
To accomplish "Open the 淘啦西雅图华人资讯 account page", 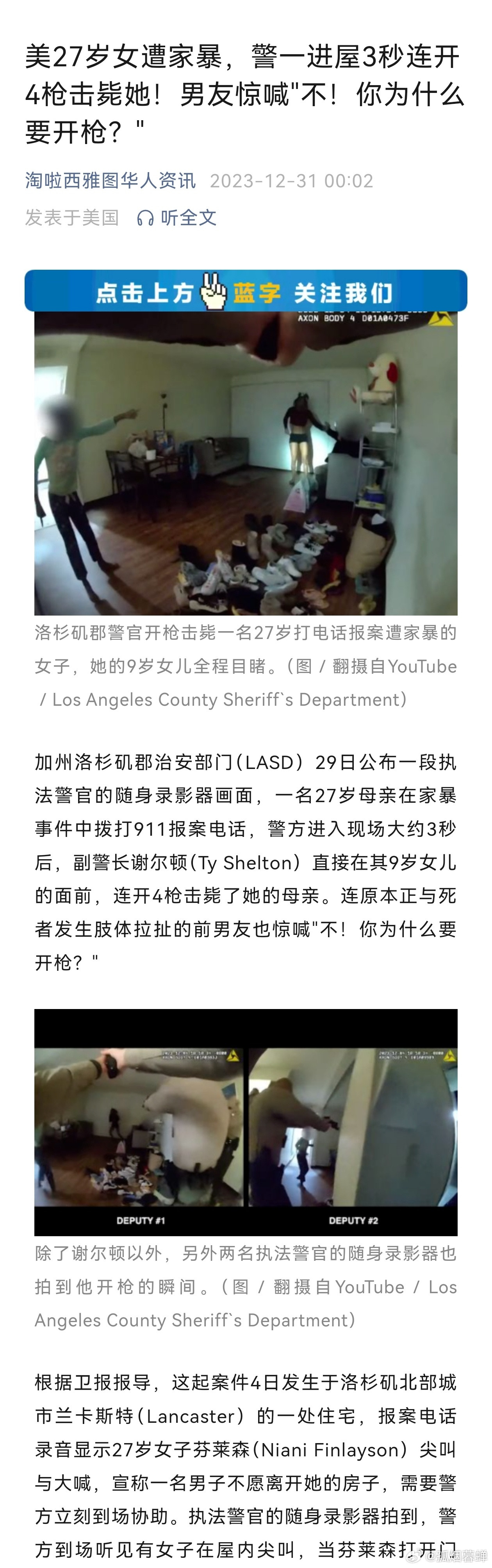I will (x=110, y=181).
